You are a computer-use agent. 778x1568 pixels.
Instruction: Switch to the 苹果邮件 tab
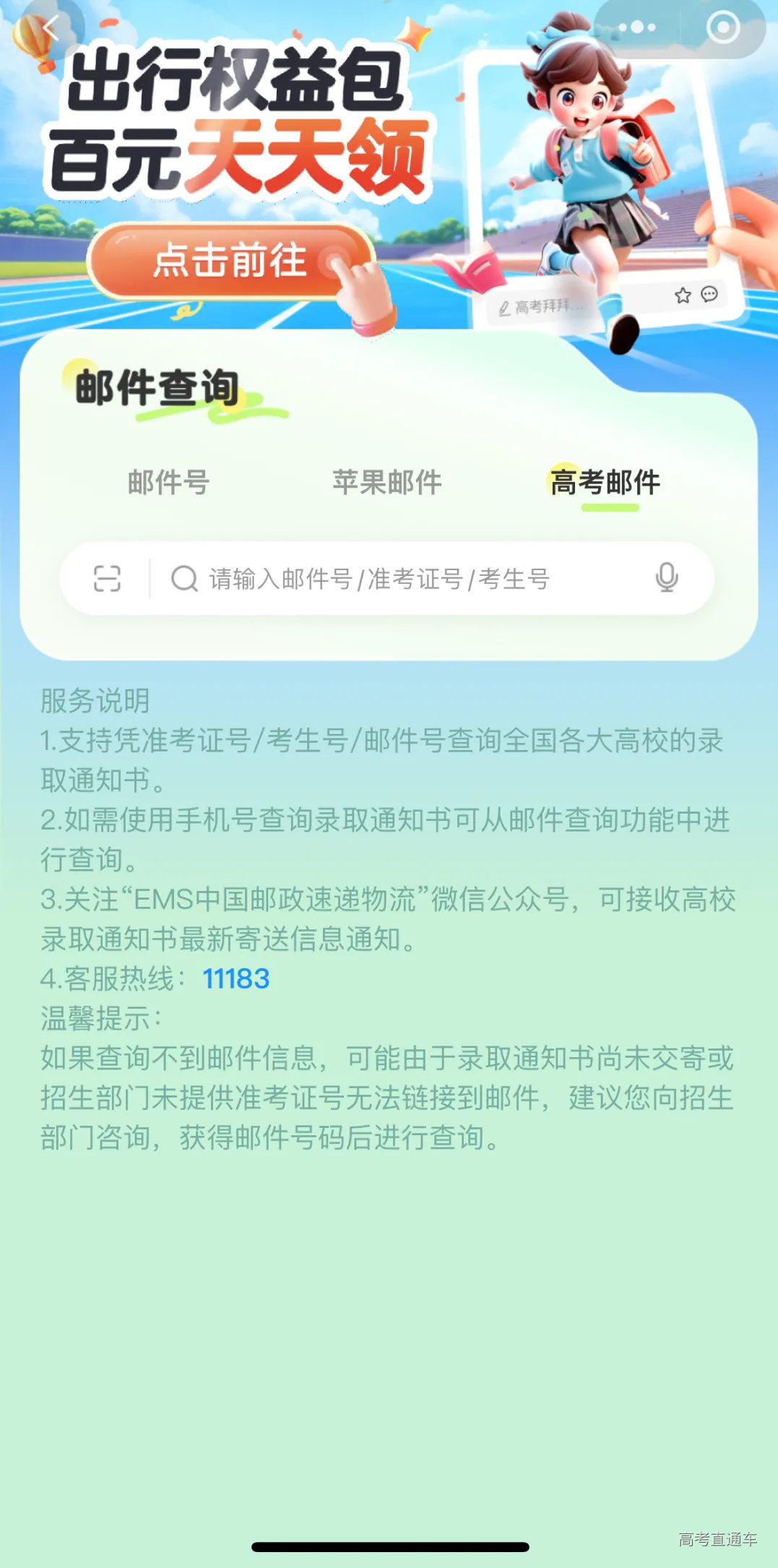(x=388, y=484)
